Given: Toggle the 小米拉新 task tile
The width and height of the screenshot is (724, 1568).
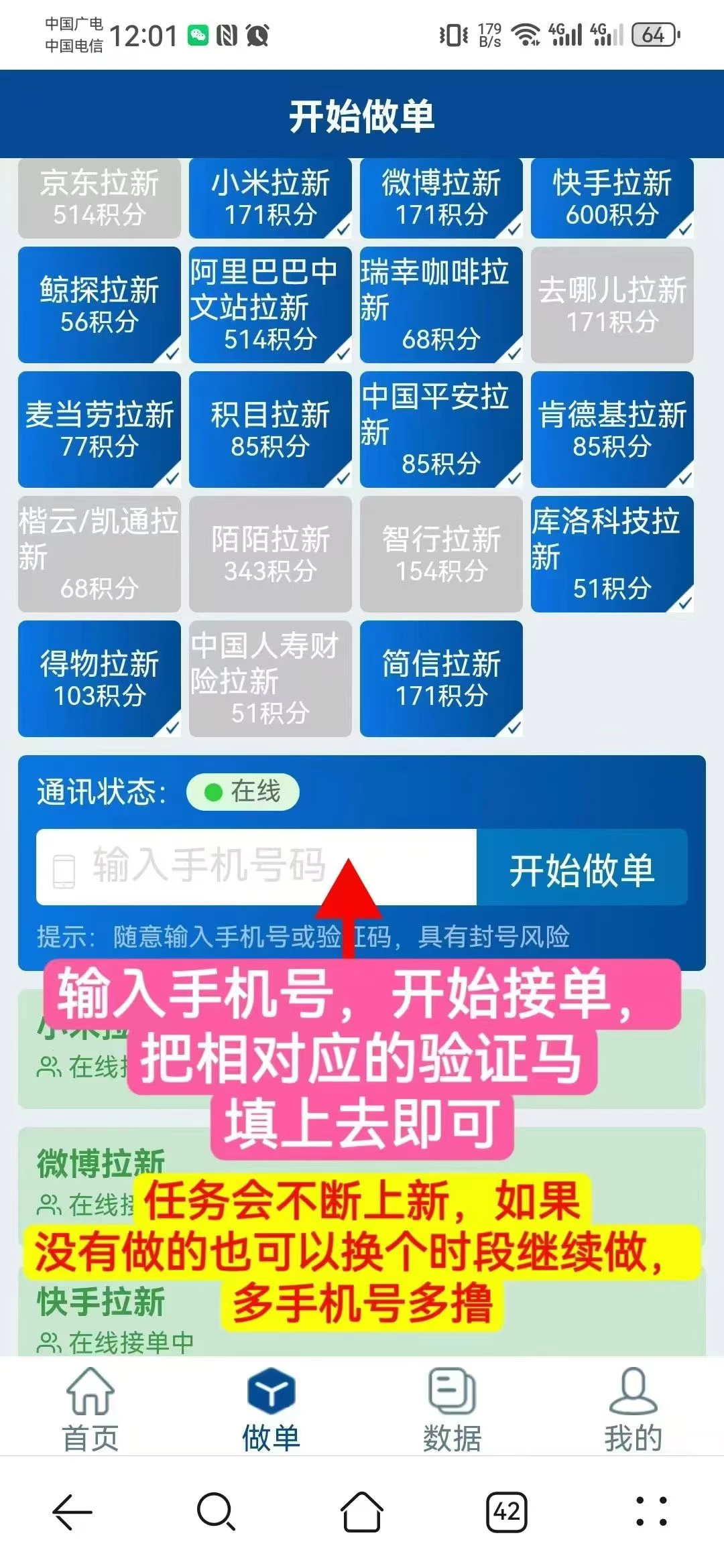Looking at the screenshot, I should pos(270,198).
